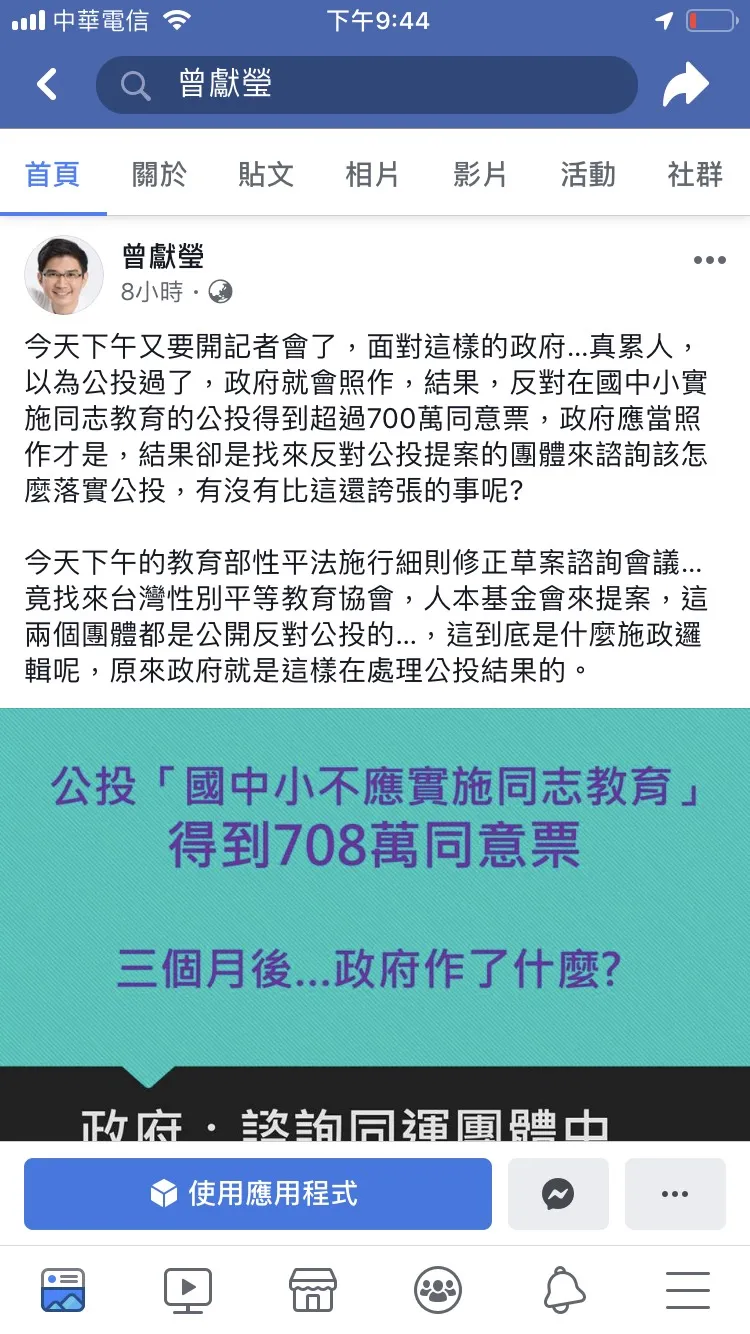Tap 曾獻瑩's profile picture in the post

(x=63, y=275)
